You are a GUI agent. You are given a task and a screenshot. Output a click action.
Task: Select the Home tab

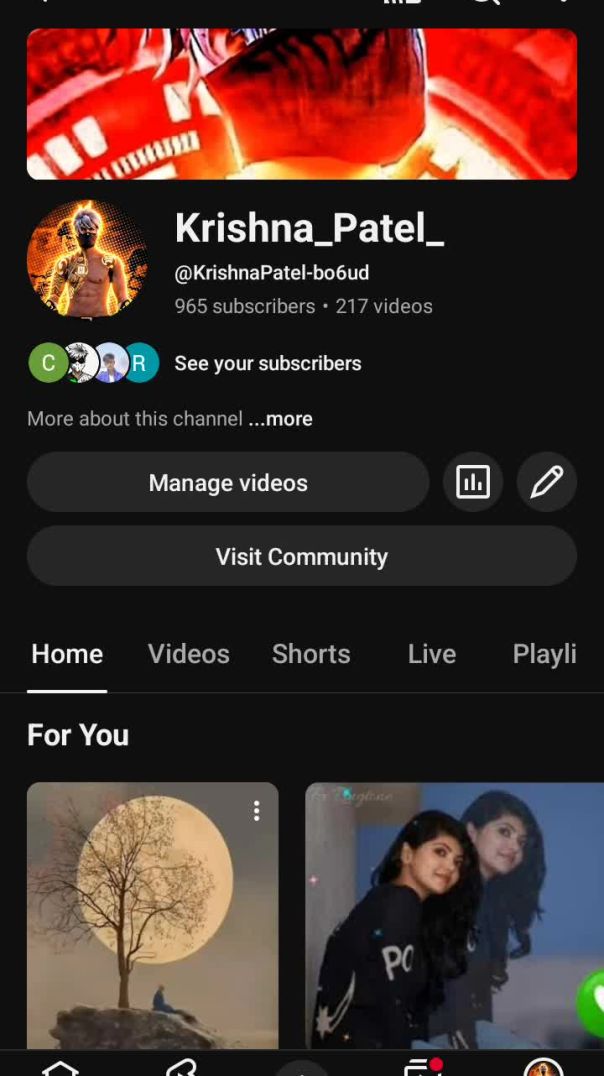point(67,654)
